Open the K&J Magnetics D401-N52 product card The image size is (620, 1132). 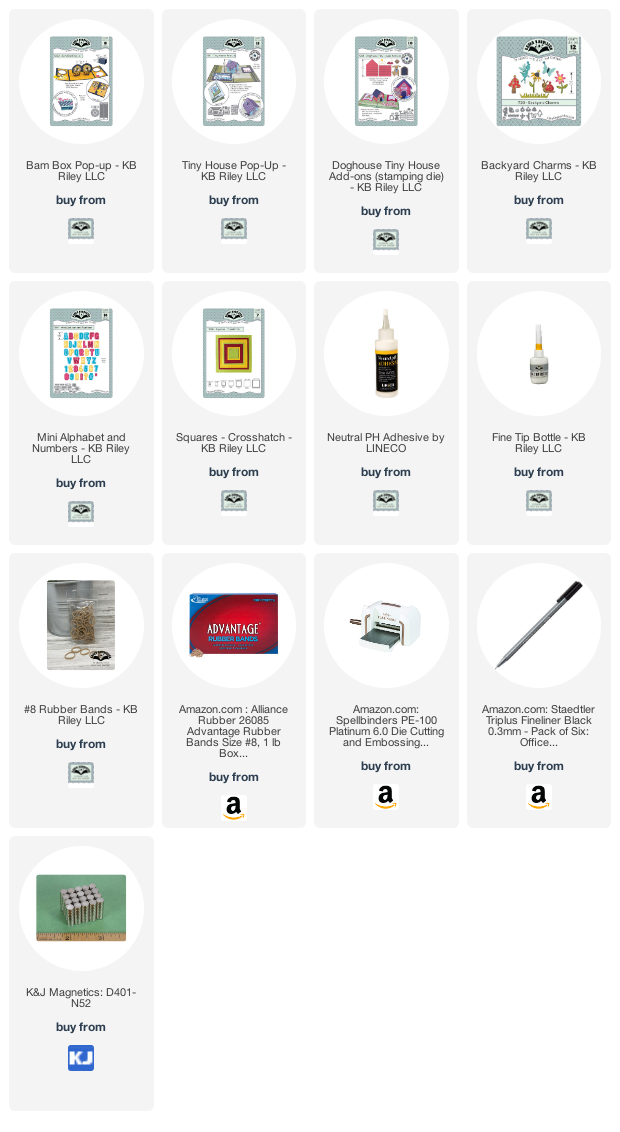(81, 973)
